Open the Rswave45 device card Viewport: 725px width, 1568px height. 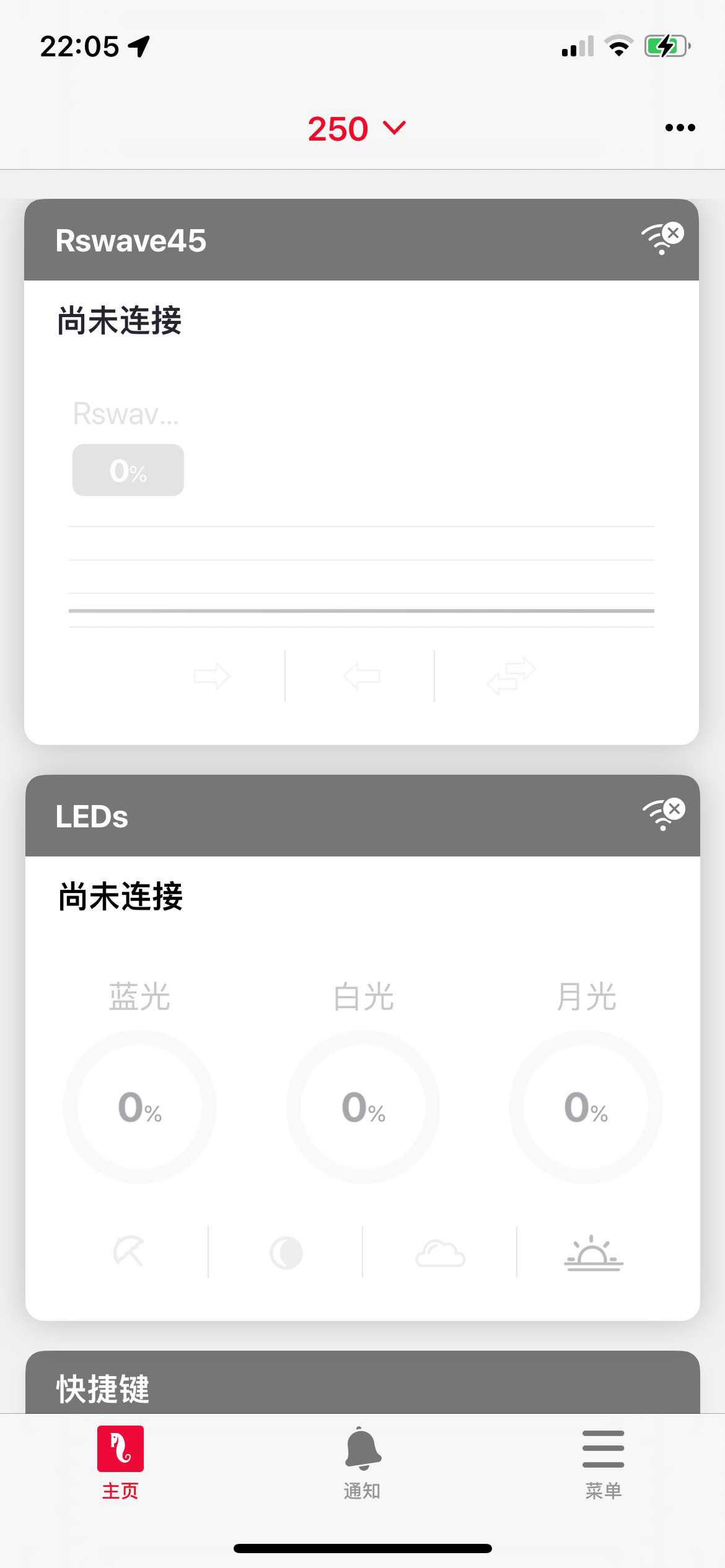(x=131, y=241)
